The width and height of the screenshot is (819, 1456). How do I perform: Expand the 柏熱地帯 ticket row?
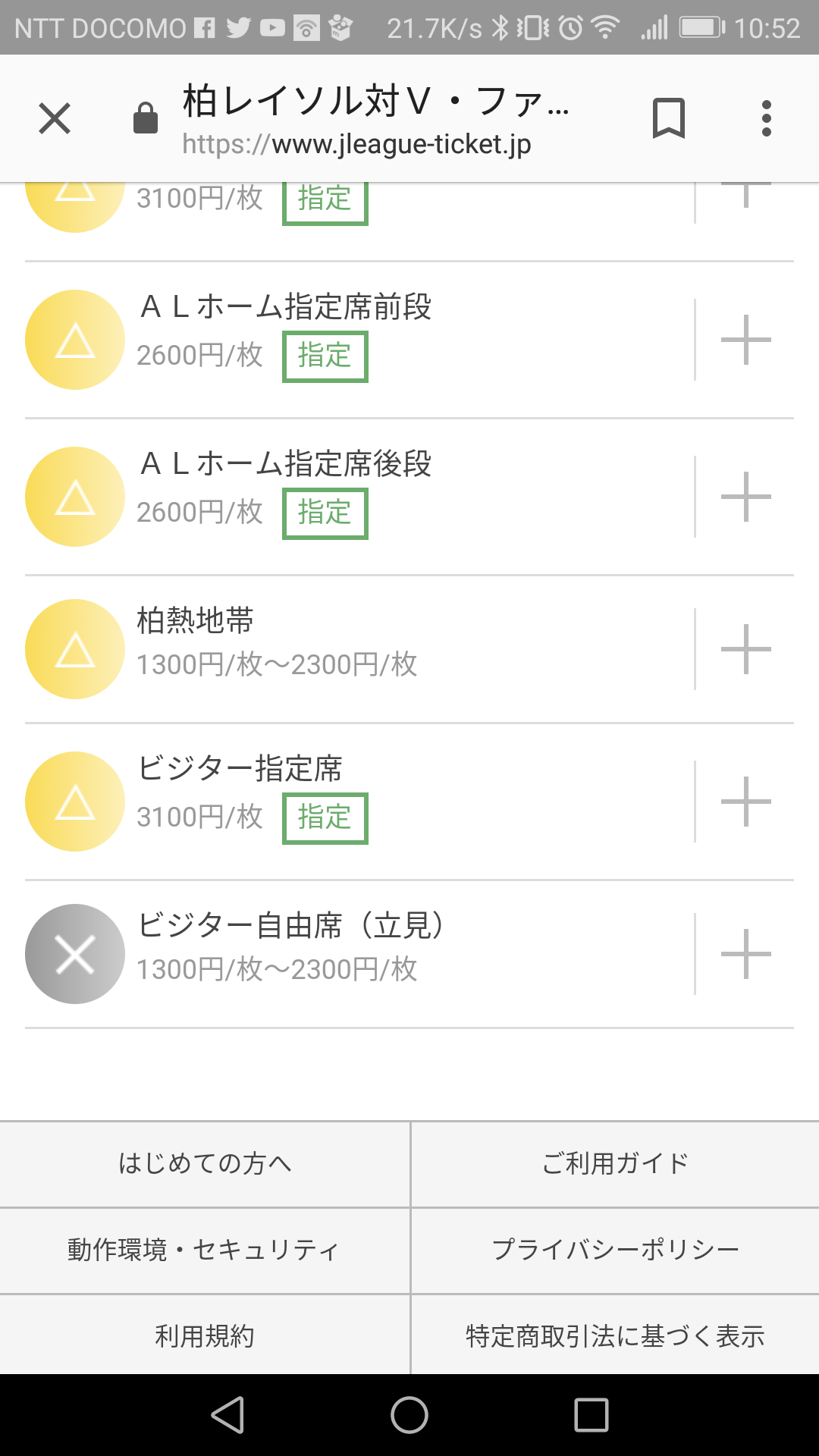coord(745,649)
